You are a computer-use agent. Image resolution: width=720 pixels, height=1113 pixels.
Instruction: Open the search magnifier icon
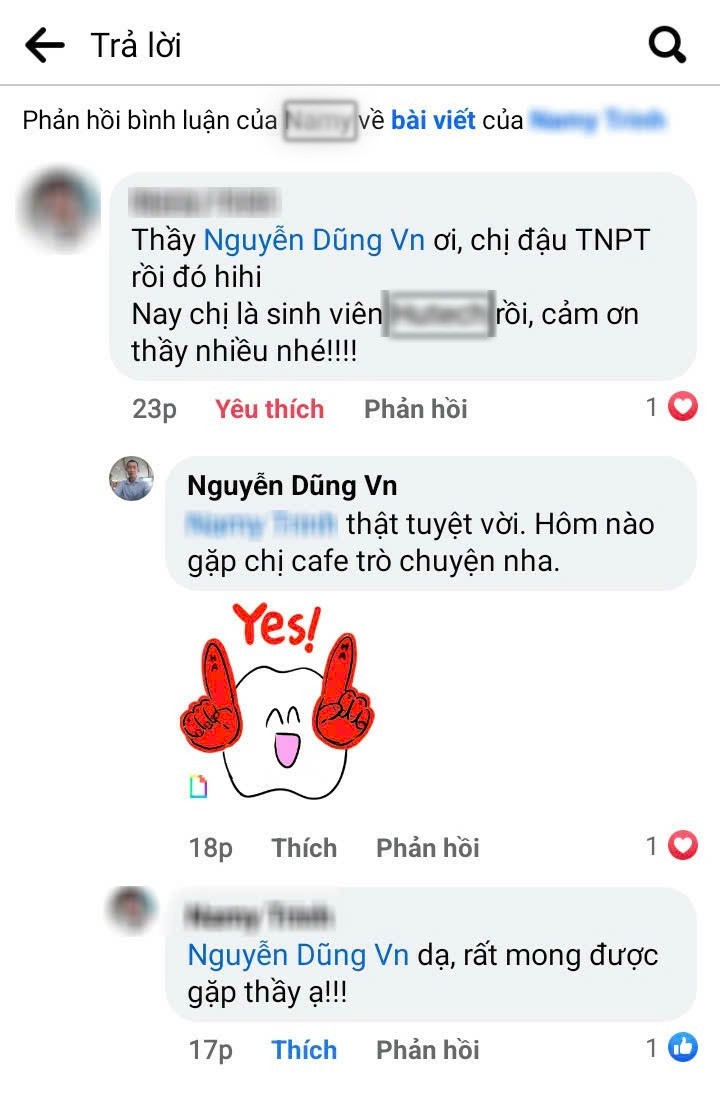667,45
